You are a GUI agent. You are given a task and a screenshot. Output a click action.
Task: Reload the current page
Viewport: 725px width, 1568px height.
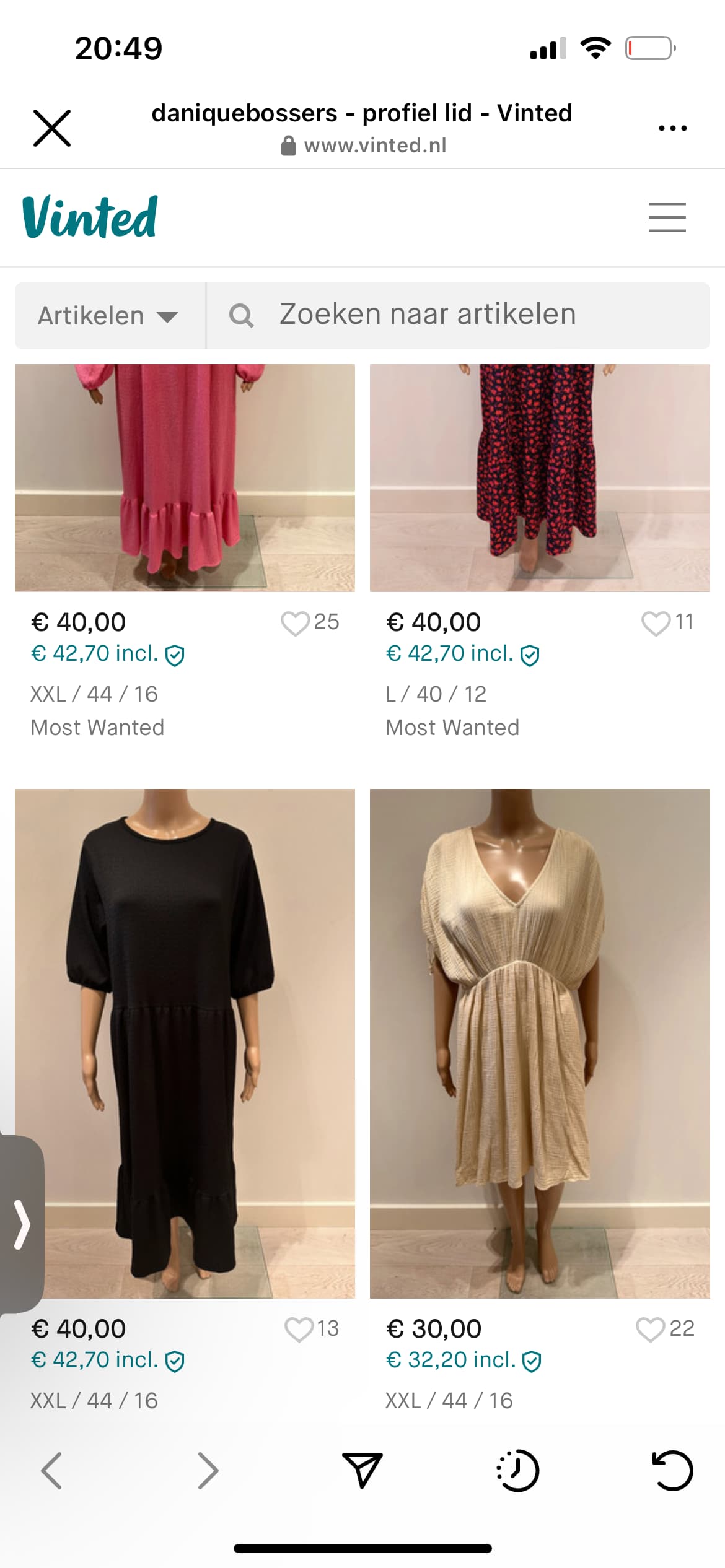(x=673, y=1470)
